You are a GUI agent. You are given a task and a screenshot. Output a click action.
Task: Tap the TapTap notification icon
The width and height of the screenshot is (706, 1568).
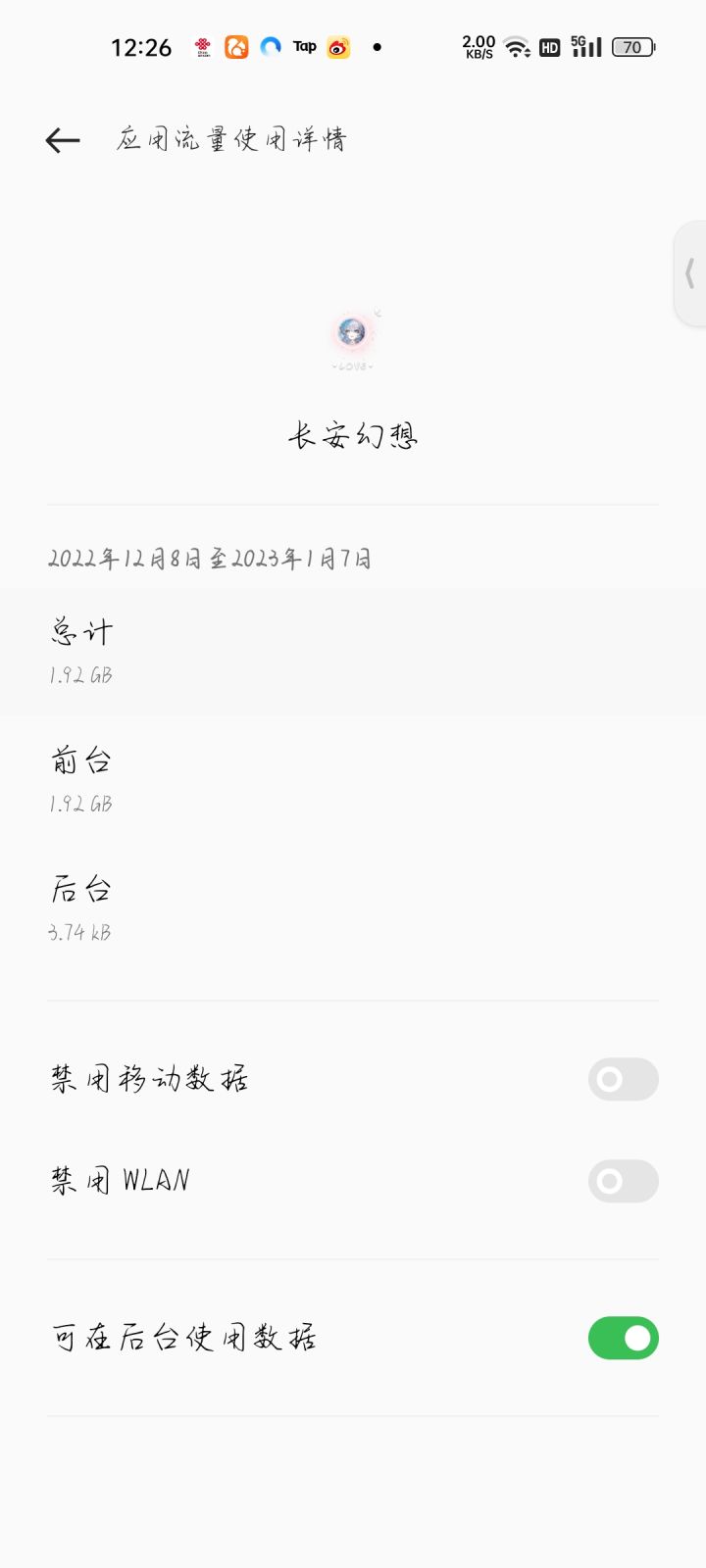point(304,46)
